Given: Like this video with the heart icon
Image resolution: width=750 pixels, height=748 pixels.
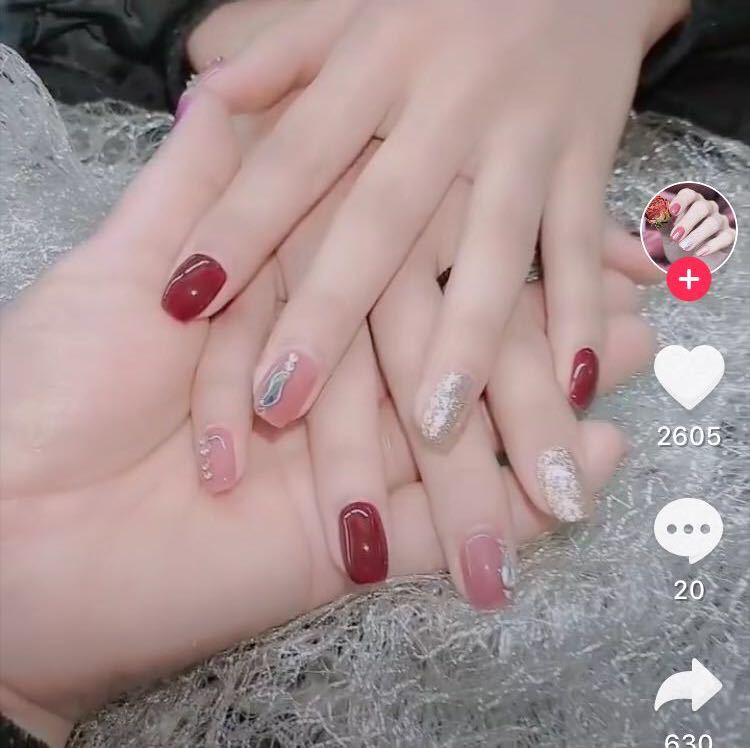Looking at the screenshot, I should (689, 376).
